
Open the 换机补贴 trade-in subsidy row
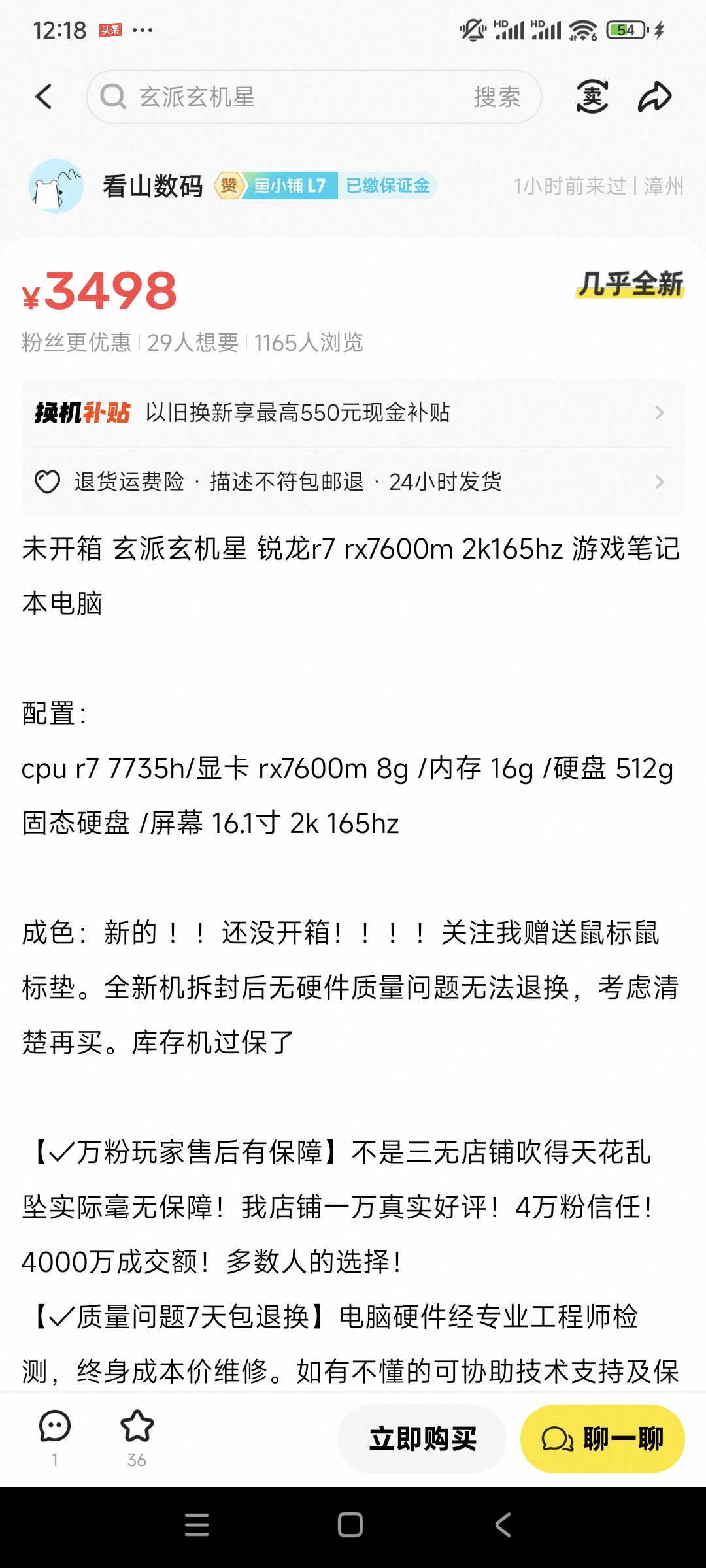[353, 413]
